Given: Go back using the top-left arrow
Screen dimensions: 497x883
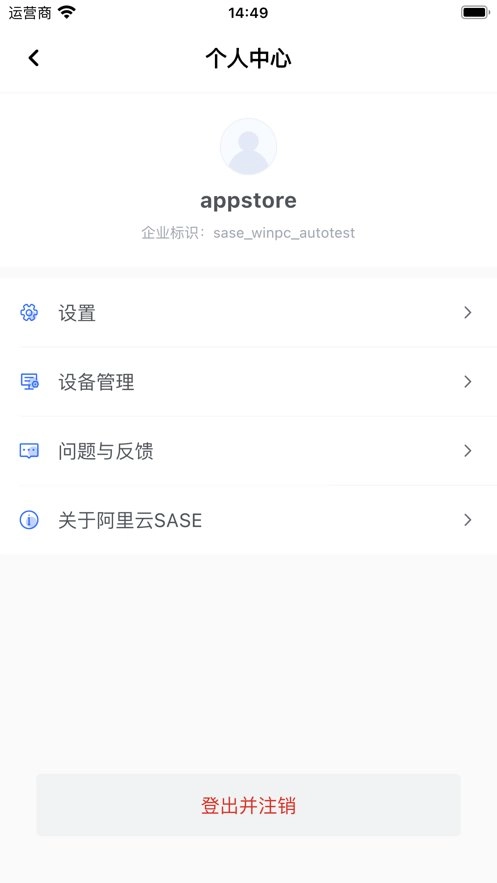Looking at the screenshot, I should (34, 58).
